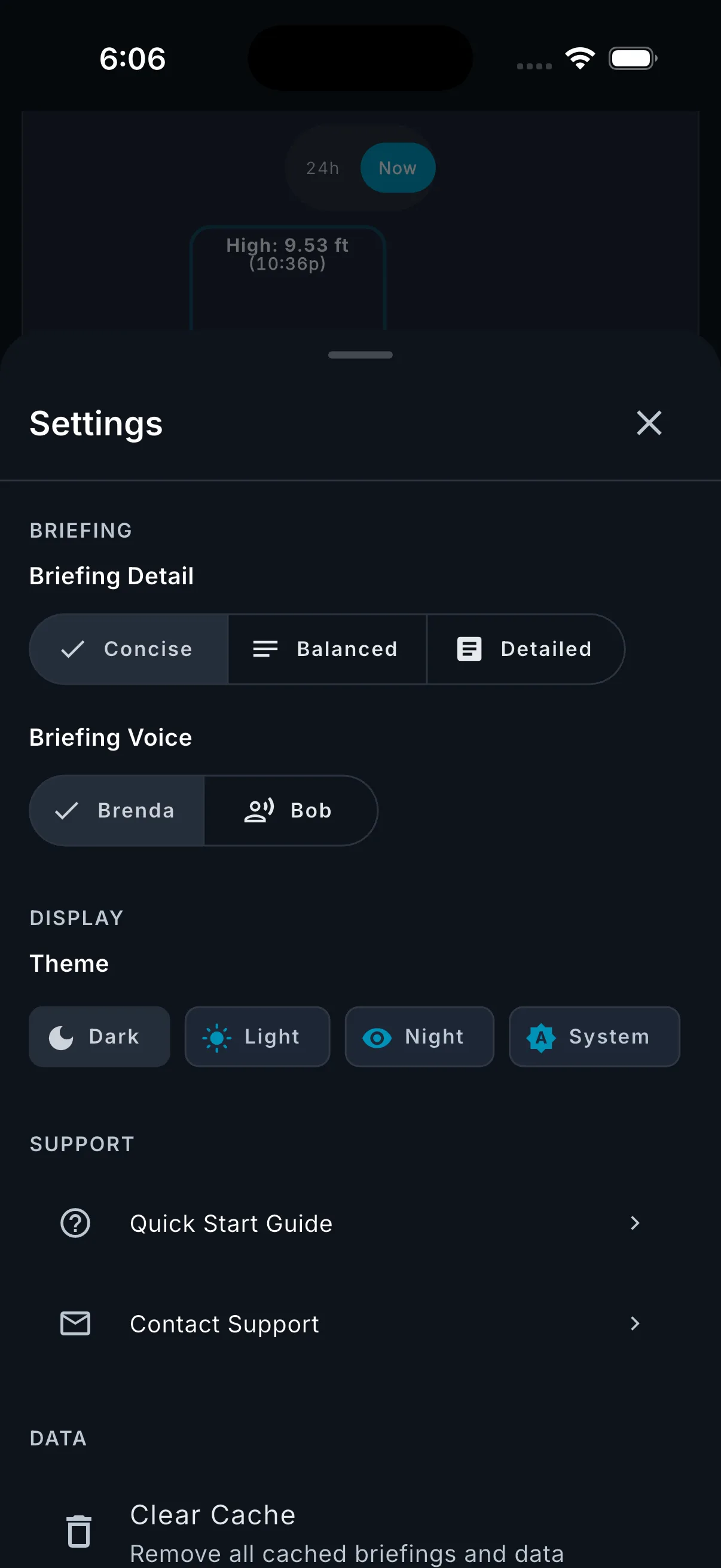Switch to the 24h tide view
Screen dimensions: 721x1568
(322, 167)
